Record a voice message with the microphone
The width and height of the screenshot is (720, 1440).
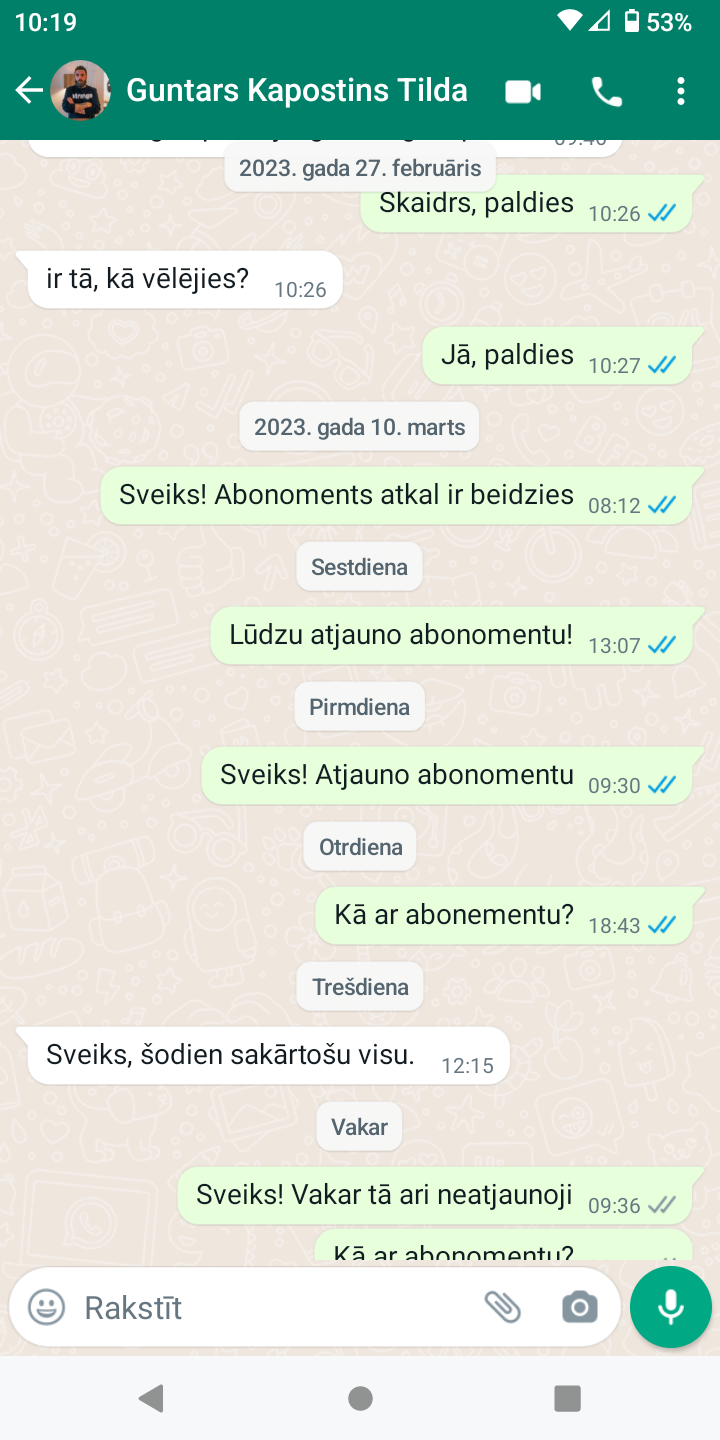pyautogui.click(x=671, y=1307)
